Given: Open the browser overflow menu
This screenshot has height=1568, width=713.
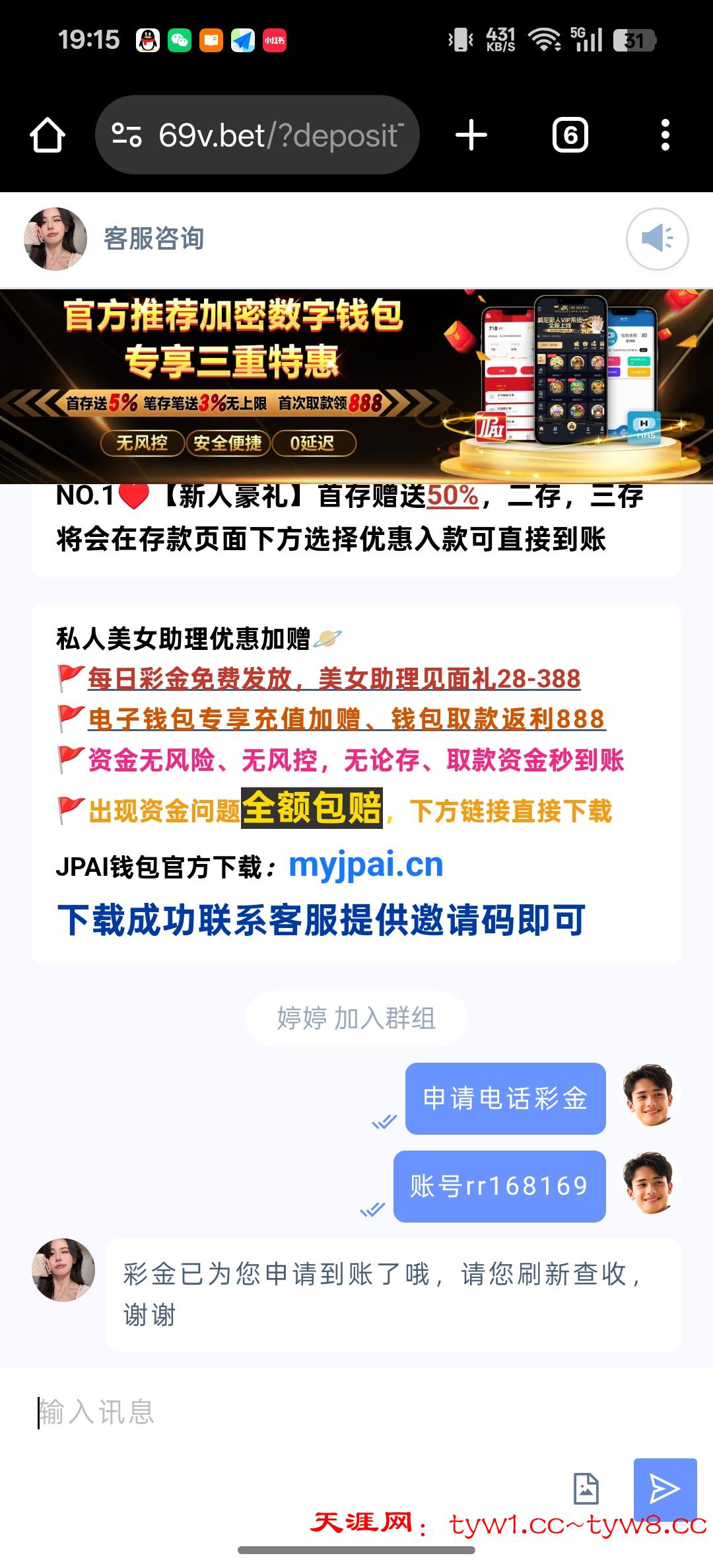Looking at the screenshot, I should (665, 135).
